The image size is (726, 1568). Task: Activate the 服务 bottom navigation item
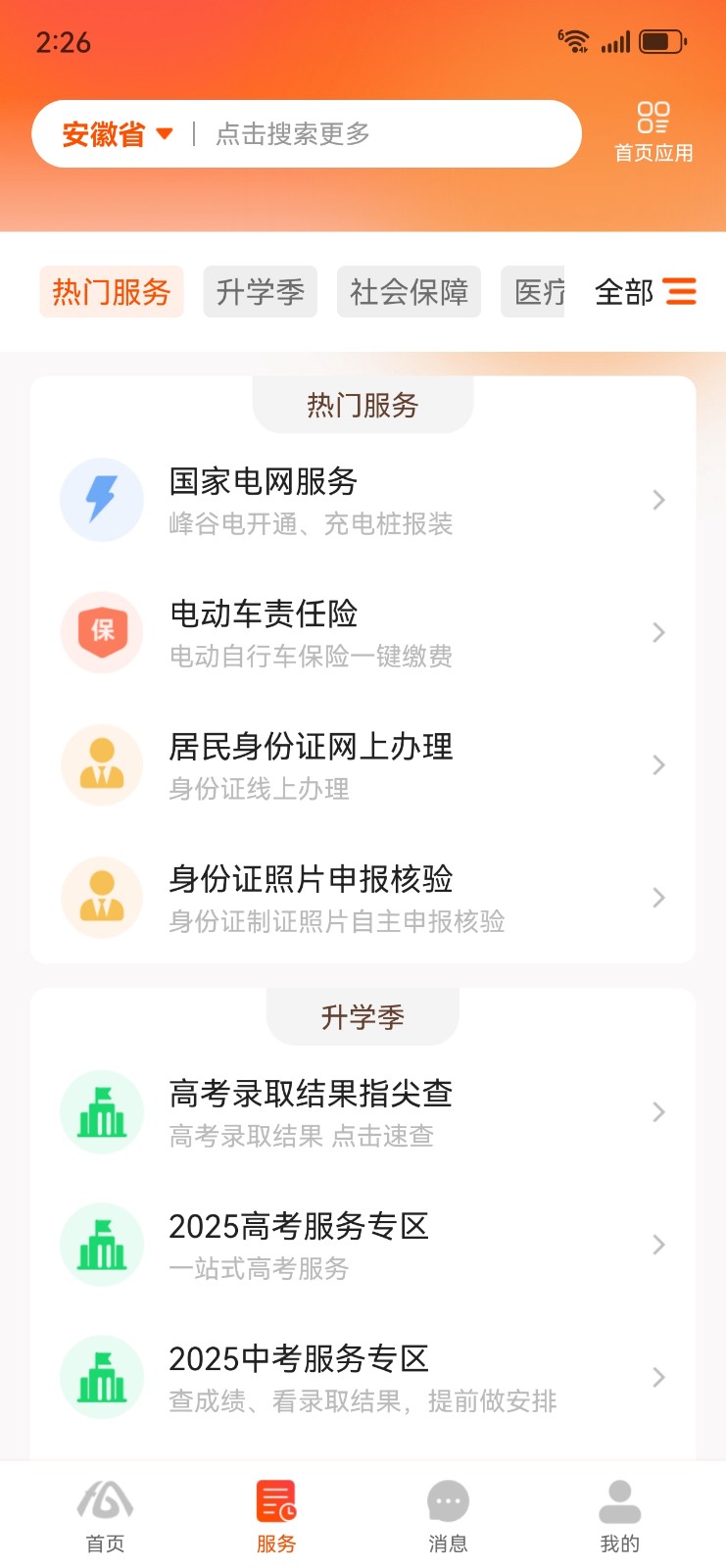(x=275, y=1512)
